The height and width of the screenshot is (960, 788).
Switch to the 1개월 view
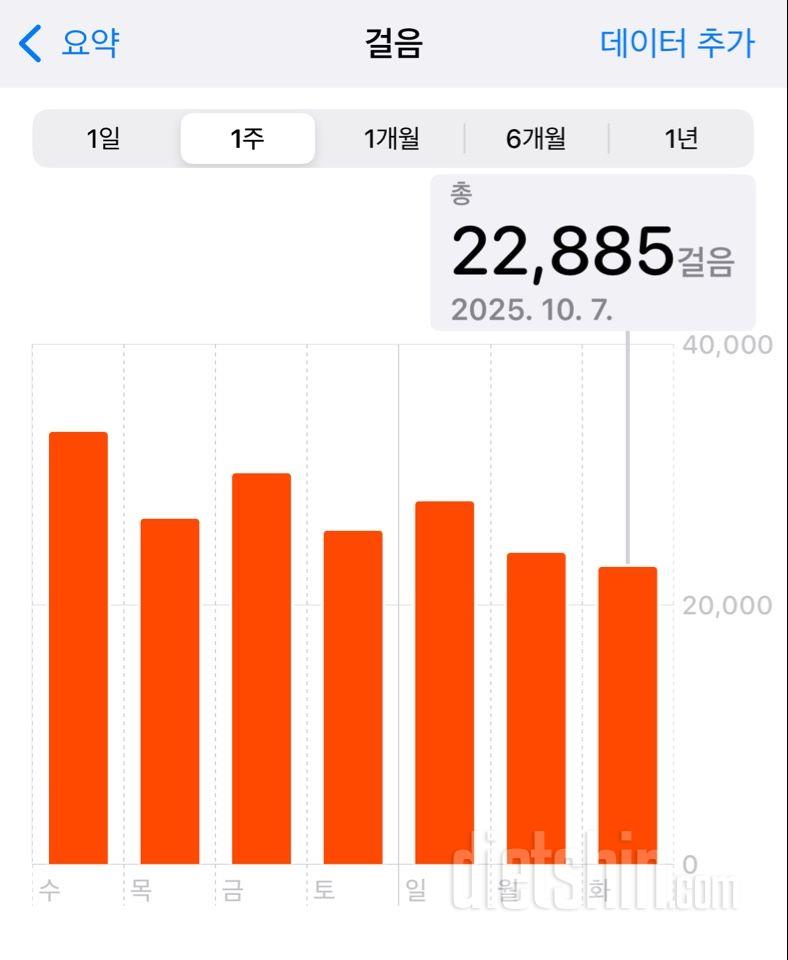click(x=391, y=138)
